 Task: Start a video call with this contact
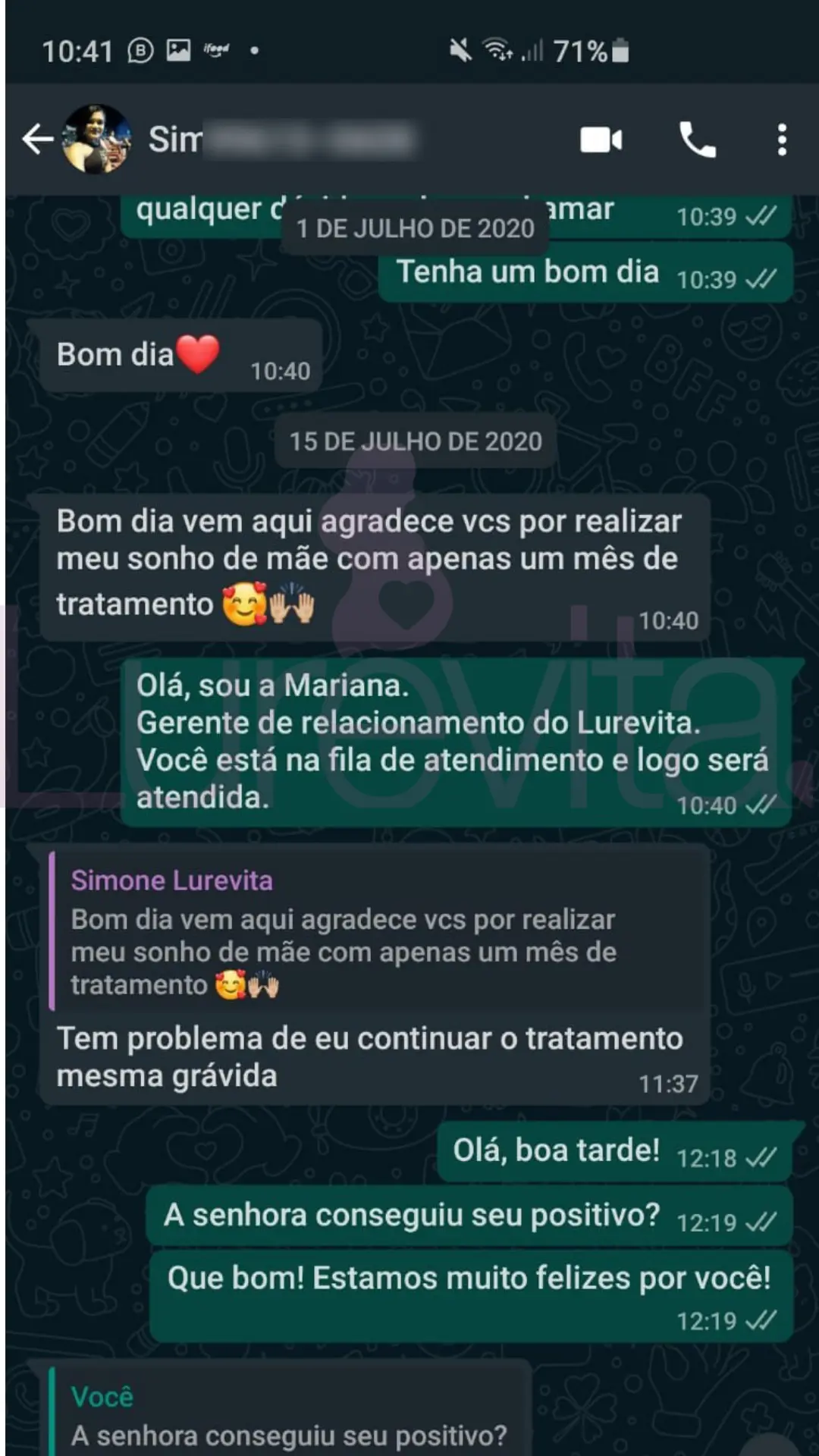pyautogui.click(x=601, y=140)
